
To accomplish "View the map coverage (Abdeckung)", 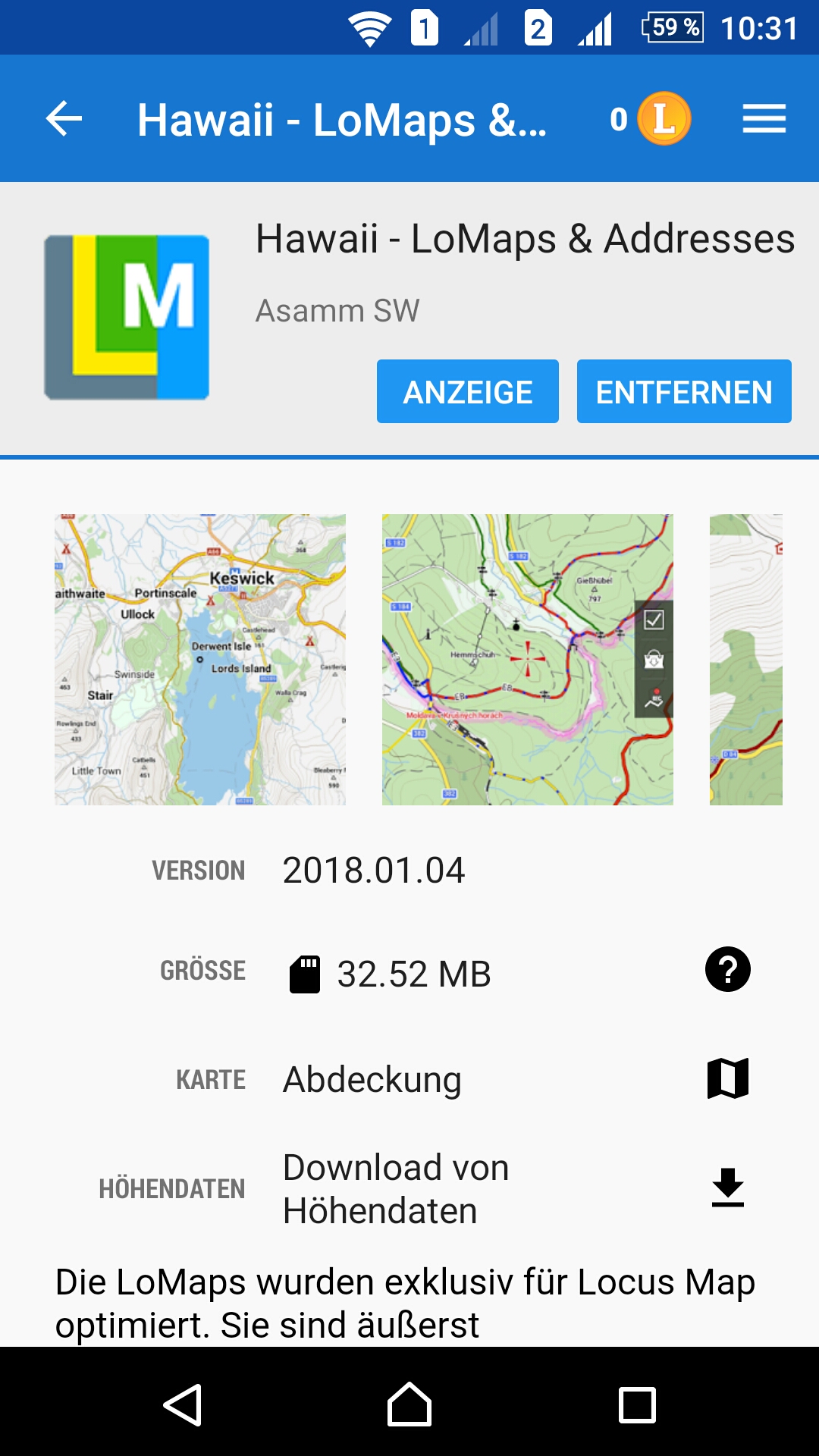I will point(727,1079).
